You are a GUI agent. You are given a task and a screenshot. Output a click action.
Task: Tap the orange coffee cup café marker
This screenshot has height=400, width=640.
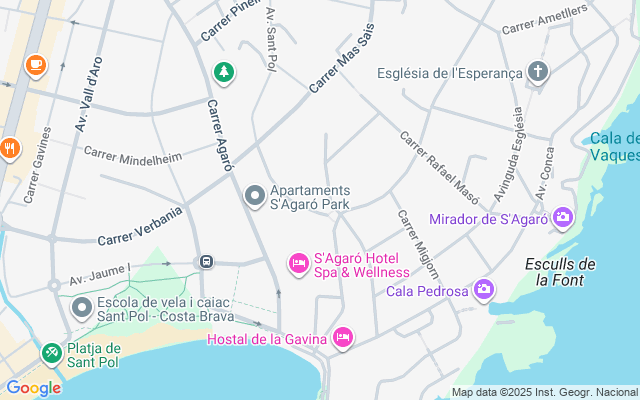[x=36, y=66]
